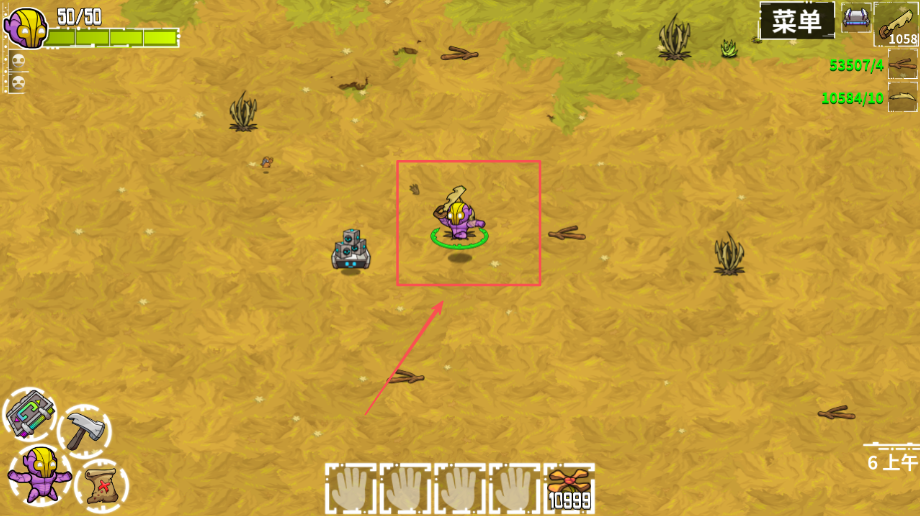Open the colorful crafting schematic book icon
Image resolution: width=920 pixels, height=516 pixels.
coord(30,412)
